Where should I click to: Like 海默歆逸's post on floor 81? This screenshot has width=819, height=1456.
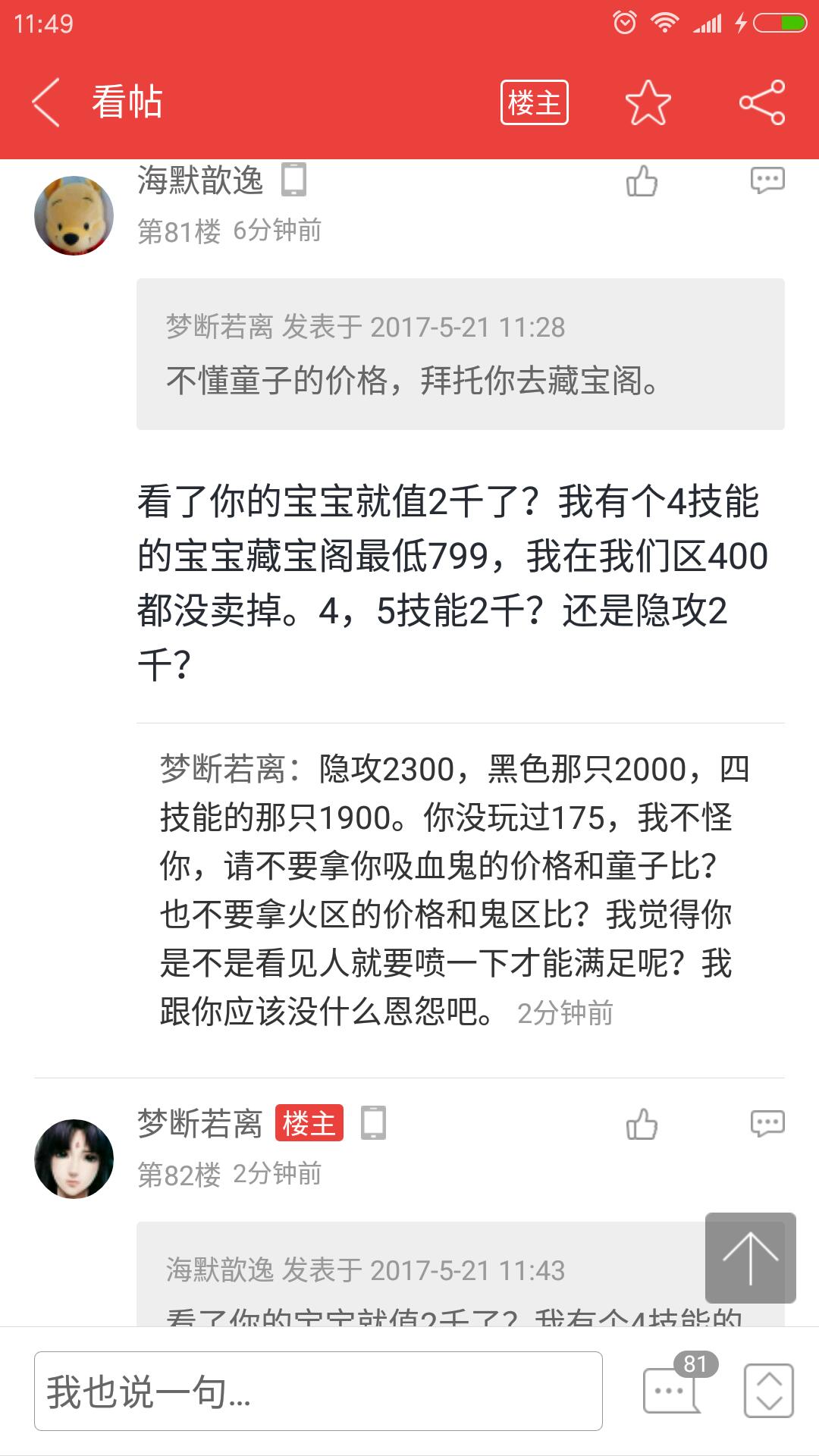coord(642,181)
